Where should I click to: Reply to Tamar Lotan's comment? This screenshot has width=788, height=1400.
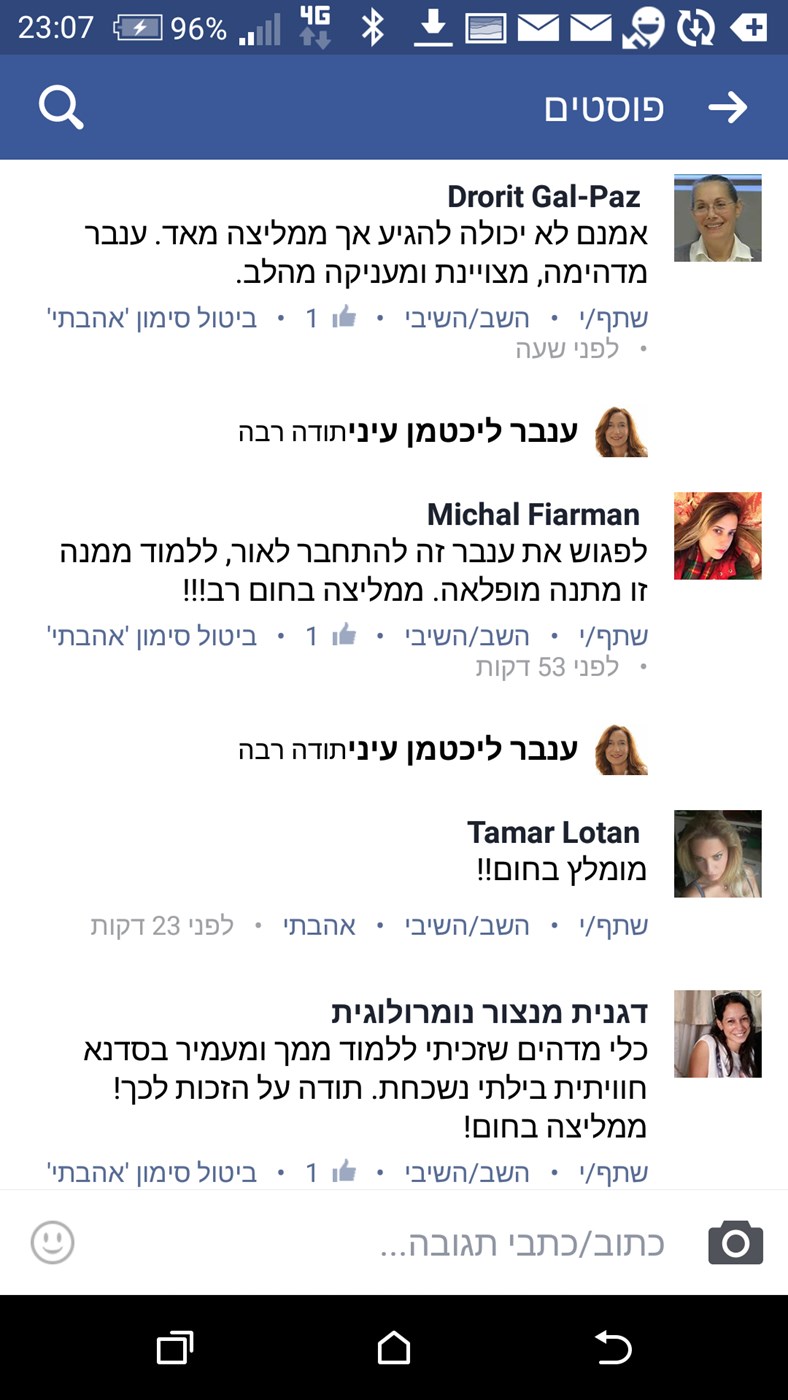click(x=467, y=926)
